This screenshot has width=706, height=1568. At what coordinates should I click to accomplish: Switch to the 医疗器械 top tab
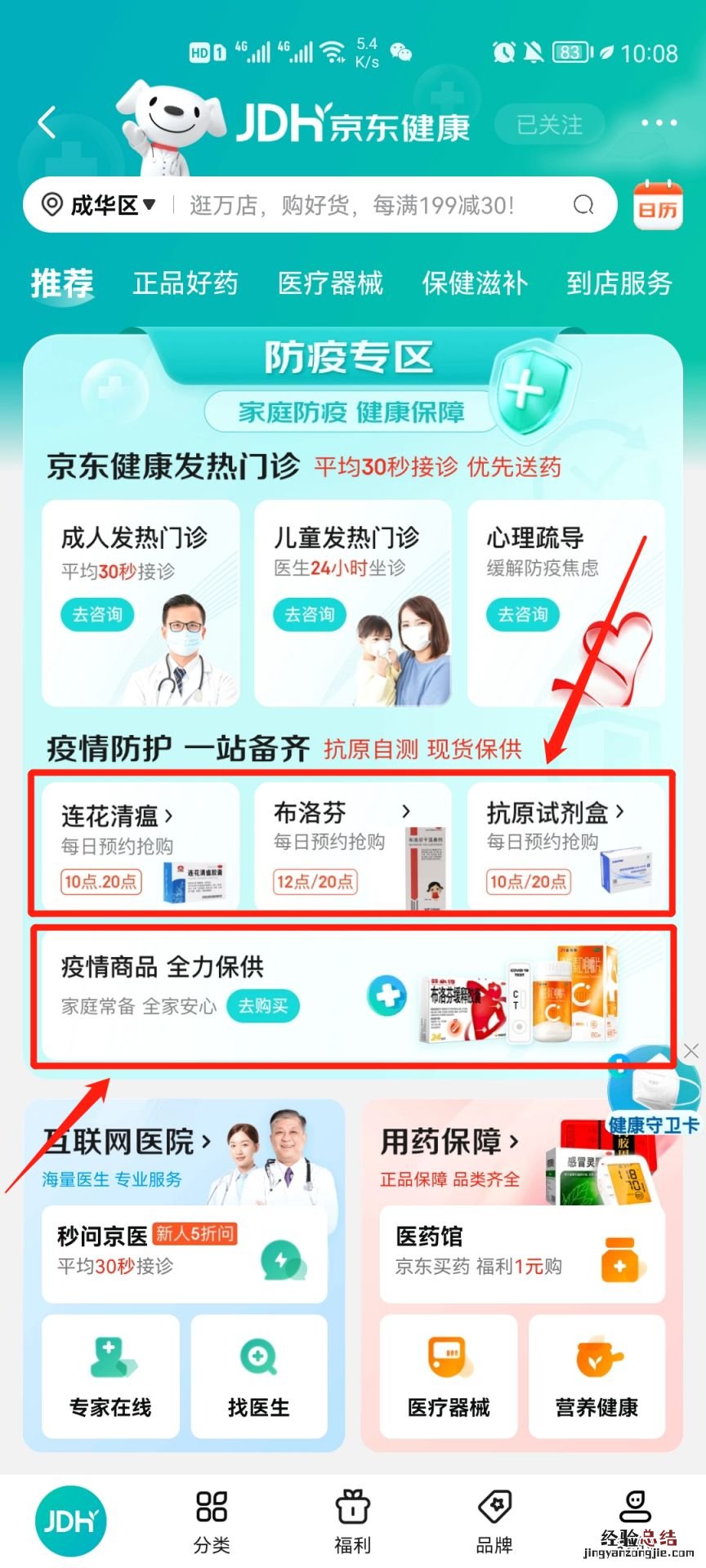[330, 283]
